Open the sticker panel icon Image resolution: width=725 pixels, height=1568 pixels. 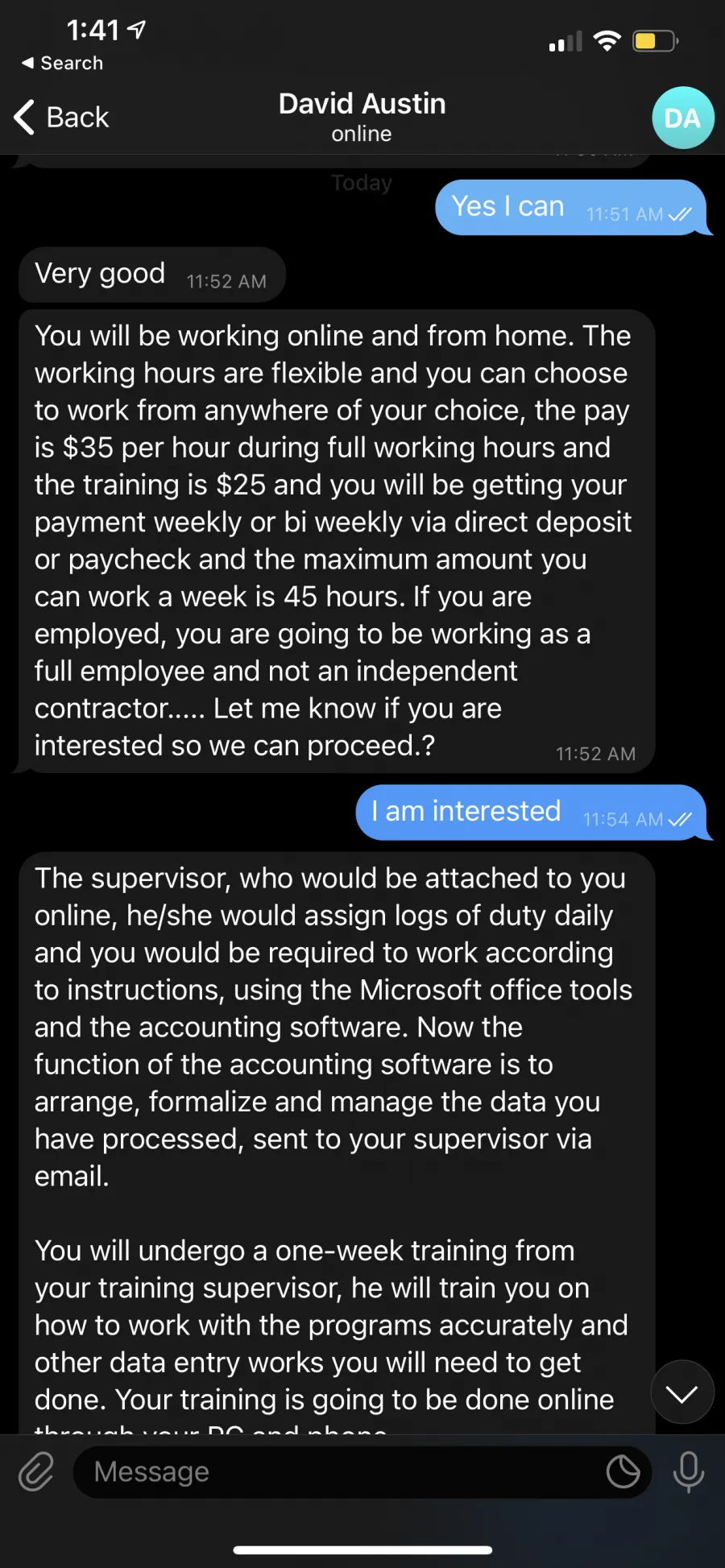click(623, 1472)
